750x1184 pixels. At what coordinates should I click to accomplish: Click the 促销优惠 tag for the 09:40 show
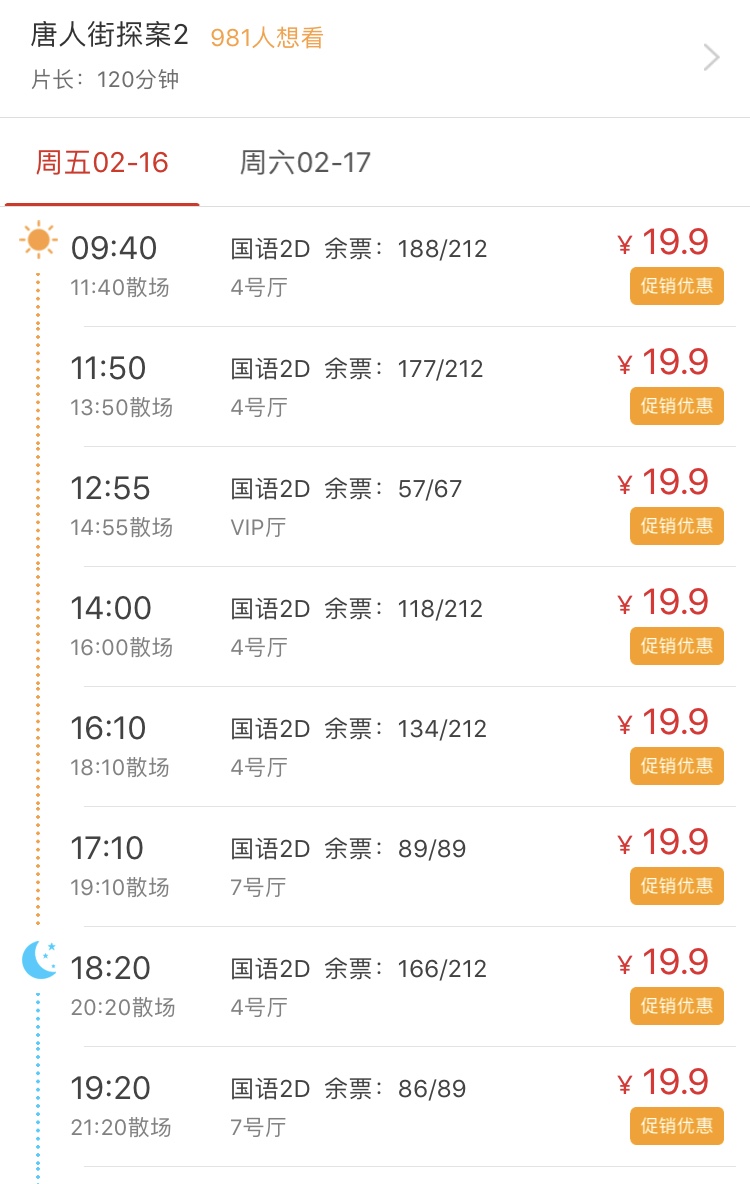click(x=676, y=286)
